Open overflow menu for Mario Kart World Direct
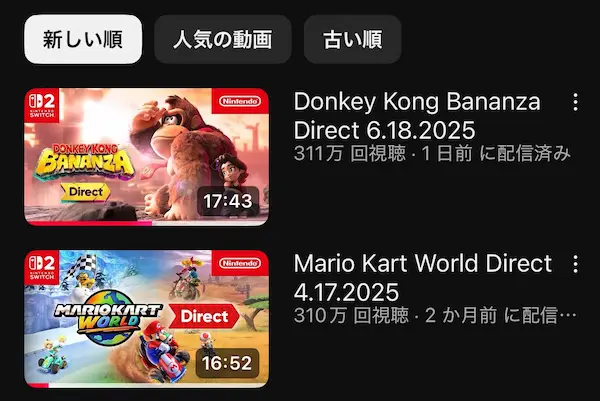600x401 pixels. 575,265
